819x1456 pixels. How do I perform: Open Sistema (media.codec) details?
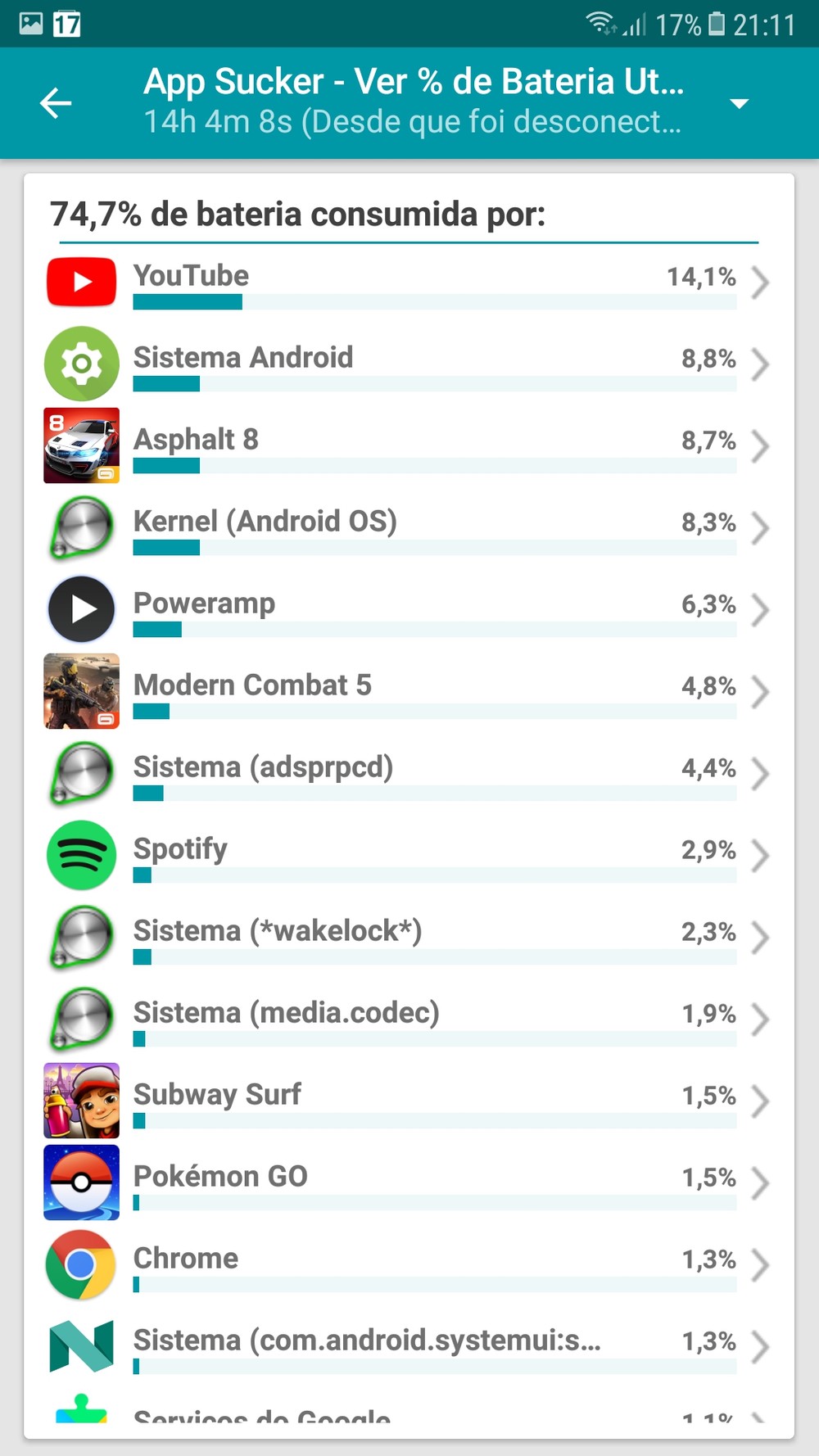pyautogui.click(x=408, y=1020)
